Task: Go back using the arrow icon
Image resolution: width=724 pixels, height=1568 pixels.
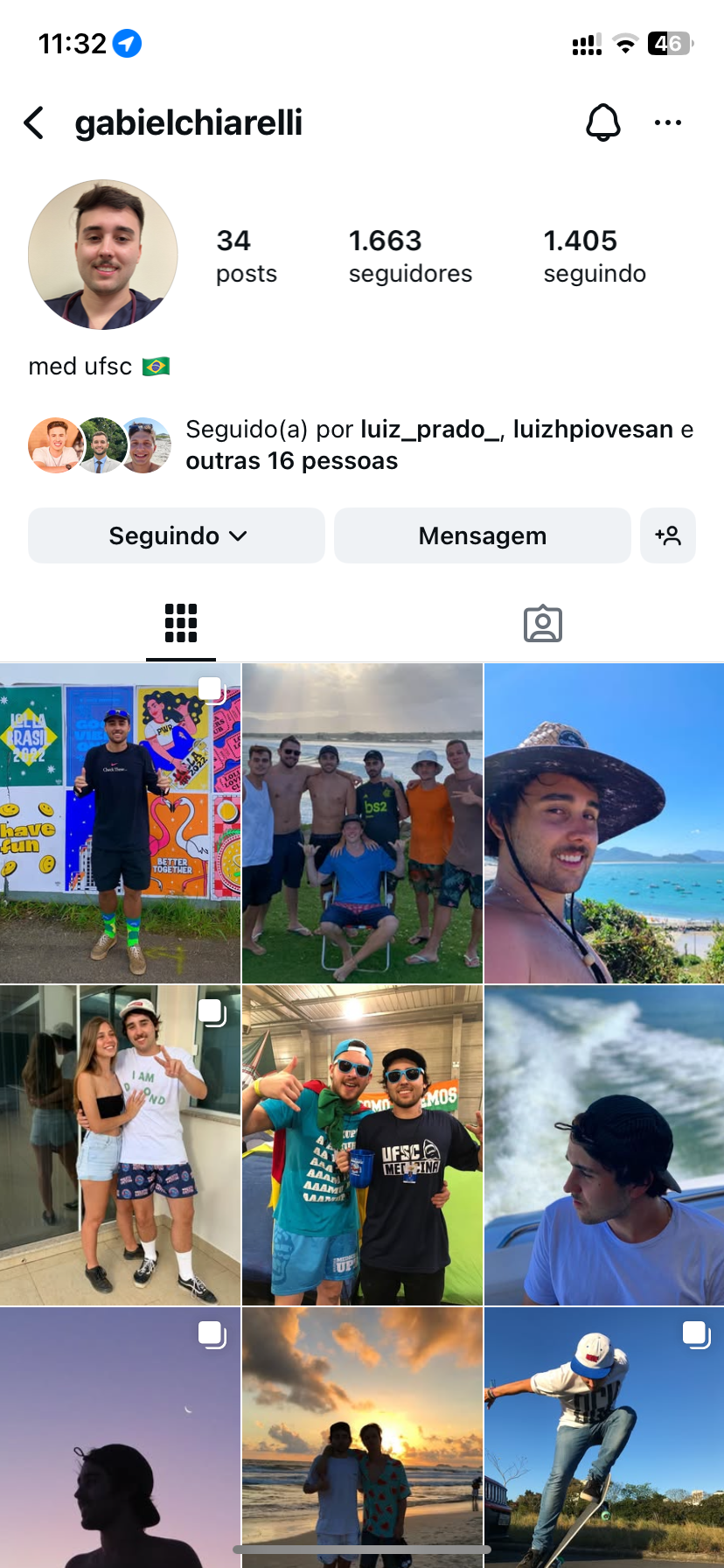Action: point(35,123)
